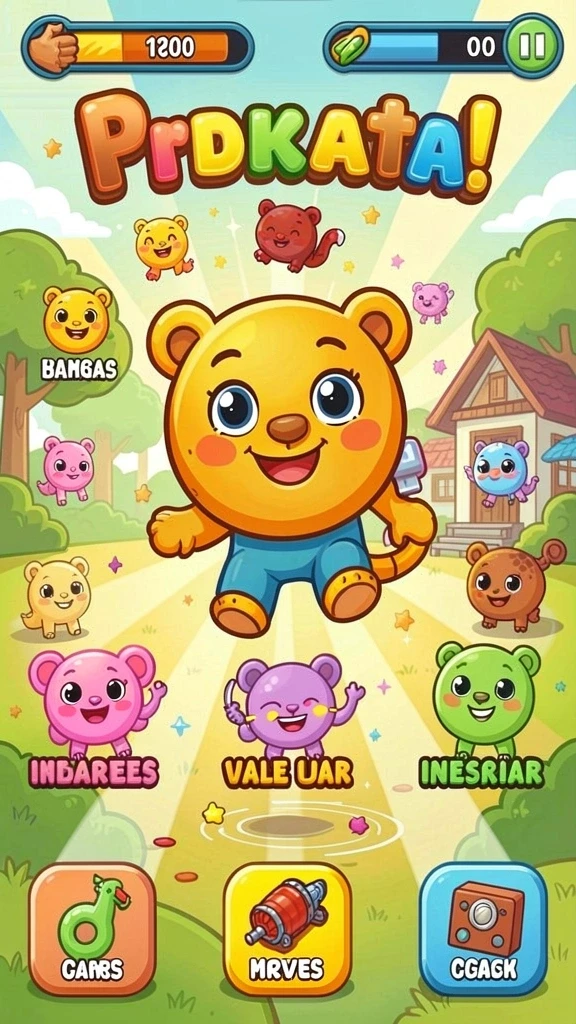Choose the BAMBAS yellow bear

pyautogui.click(x=78, y=320)
